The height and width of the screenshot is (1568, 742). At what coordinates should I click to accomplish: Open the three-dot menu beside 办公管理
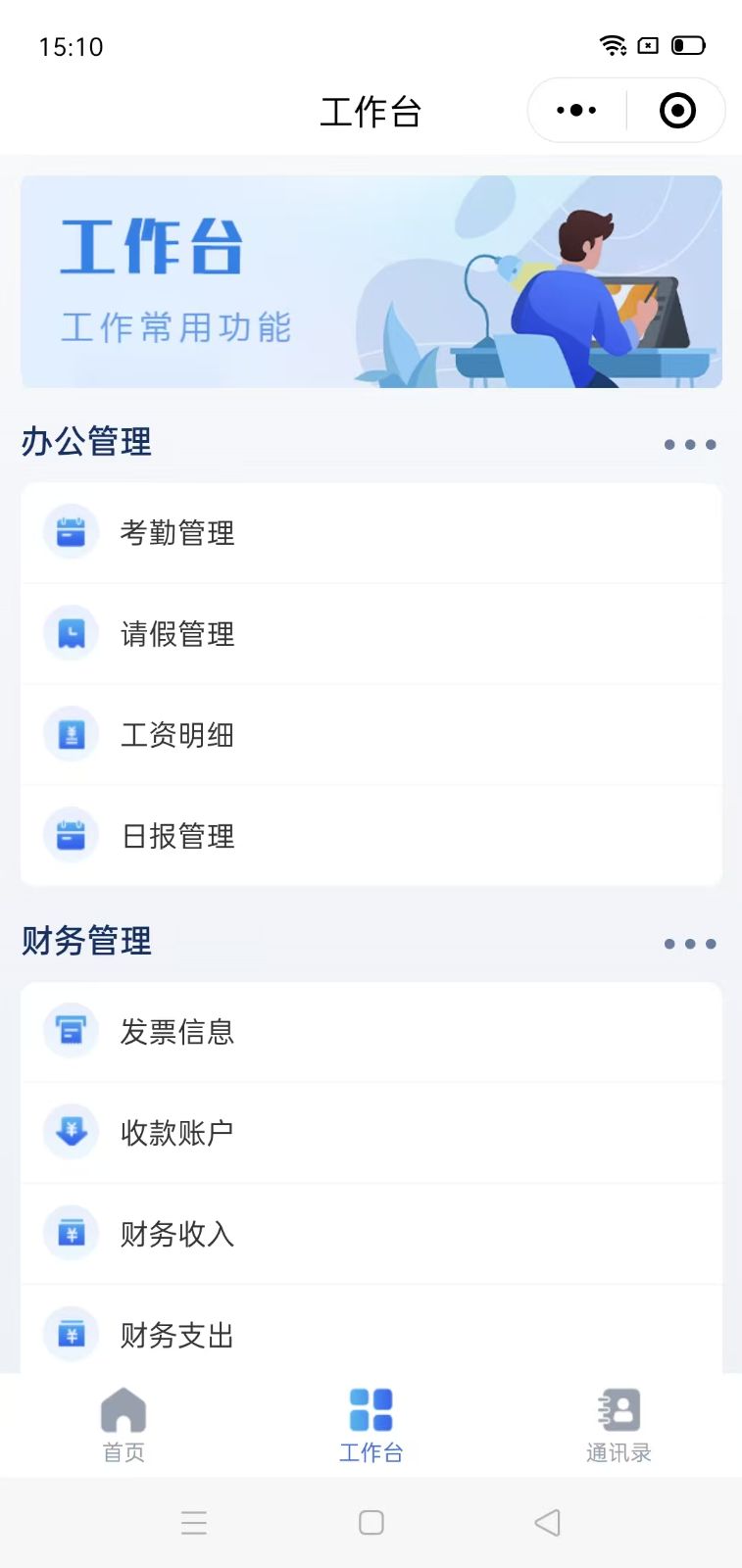click(690, 444)
